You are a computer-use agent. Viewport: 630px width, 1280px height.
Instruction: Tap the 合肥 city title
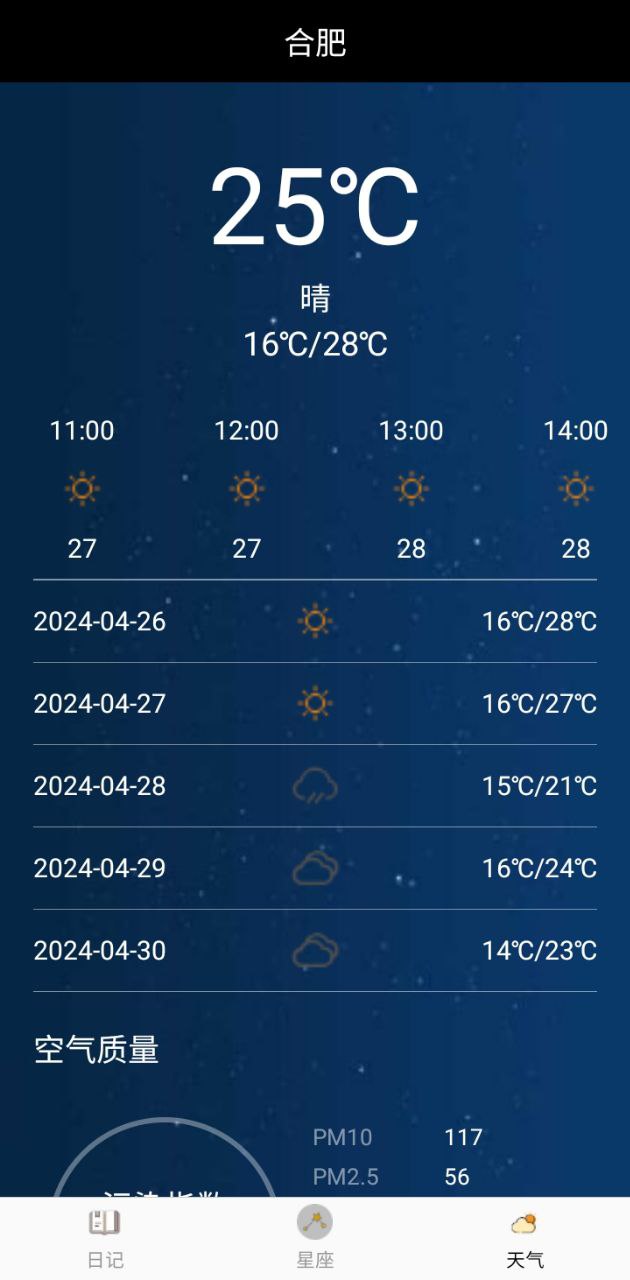[315, 42]
